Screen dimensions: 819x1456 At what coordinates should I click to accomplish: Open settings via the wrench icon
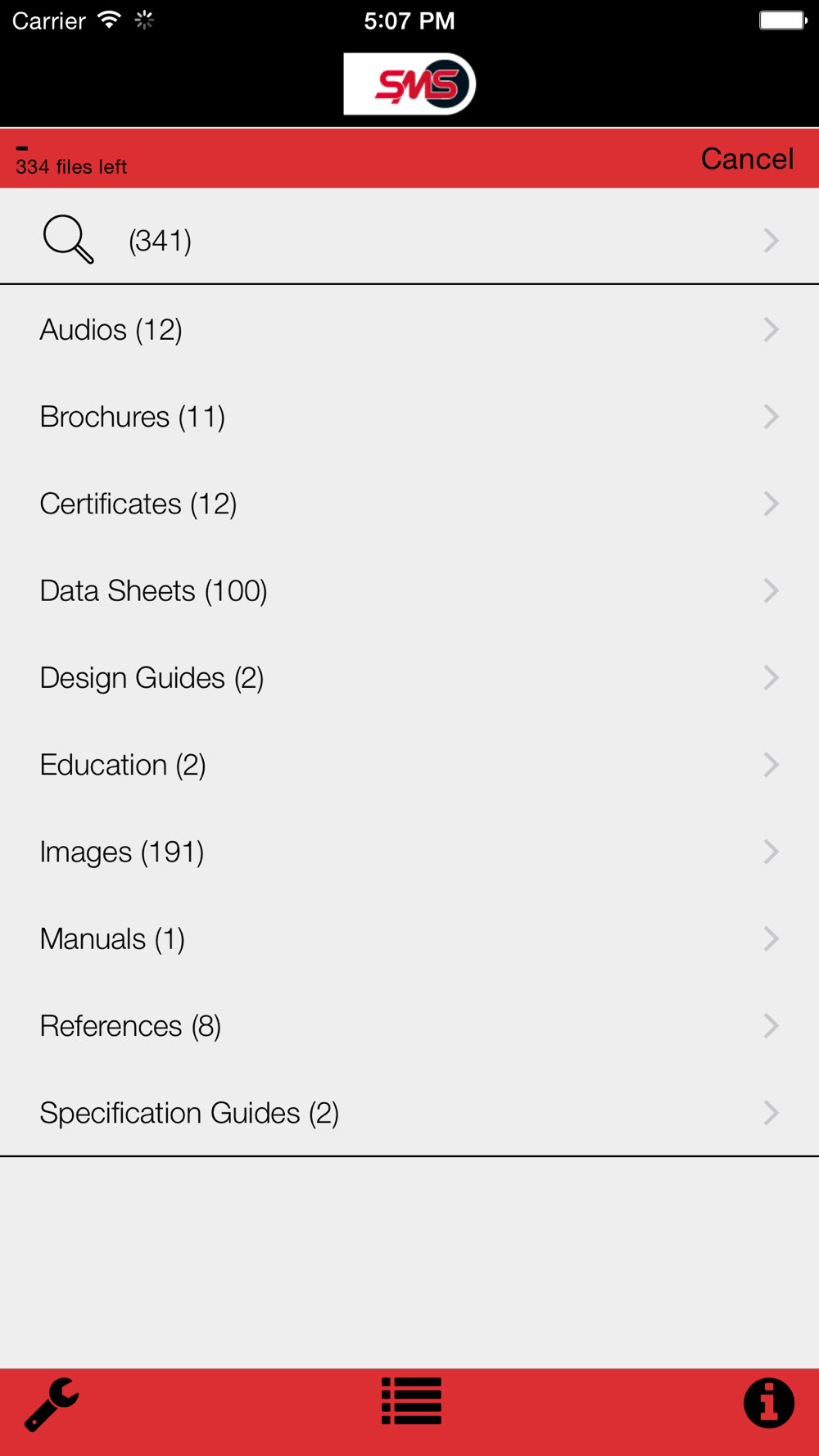[52, 1404]
